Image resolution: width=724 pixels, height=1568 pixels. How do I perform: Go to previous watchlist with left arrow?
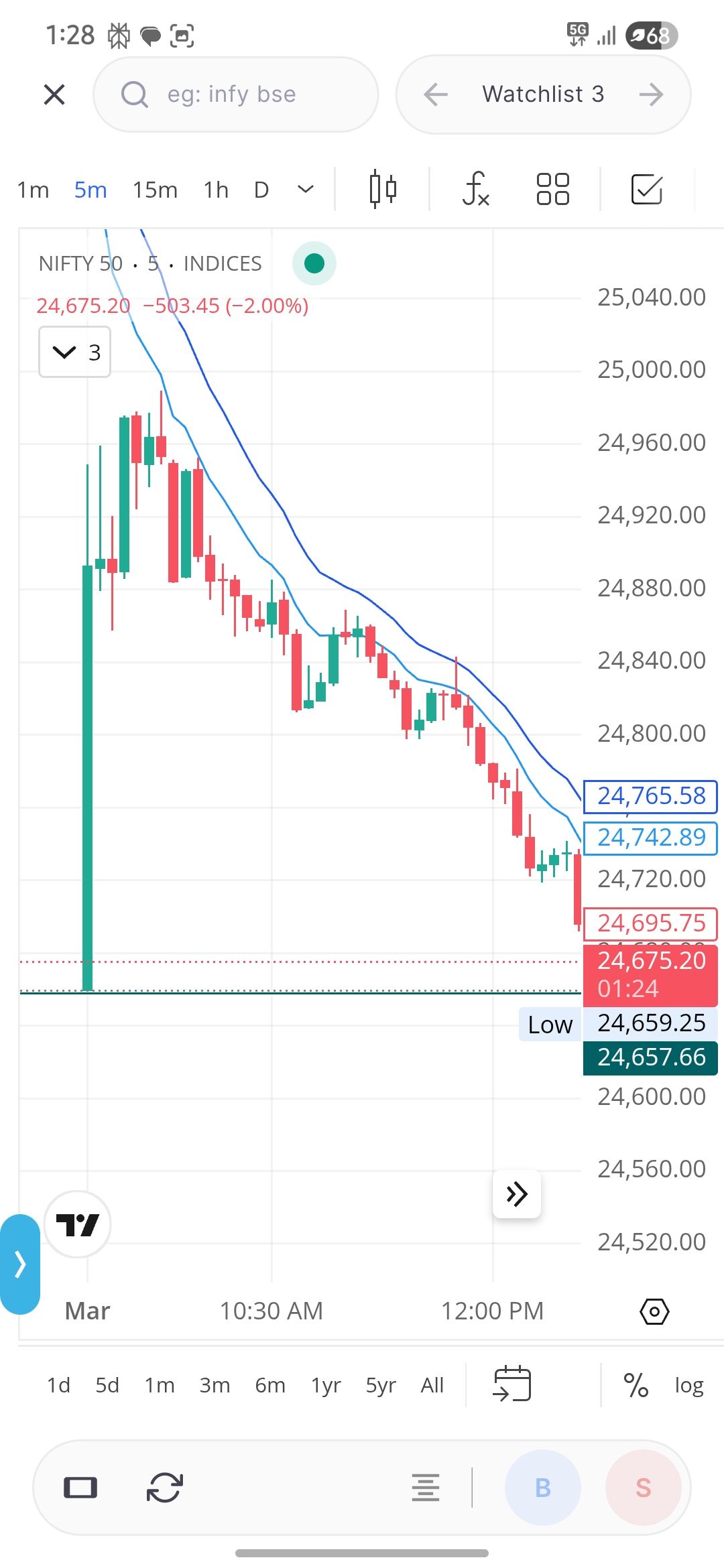(436, 94)
